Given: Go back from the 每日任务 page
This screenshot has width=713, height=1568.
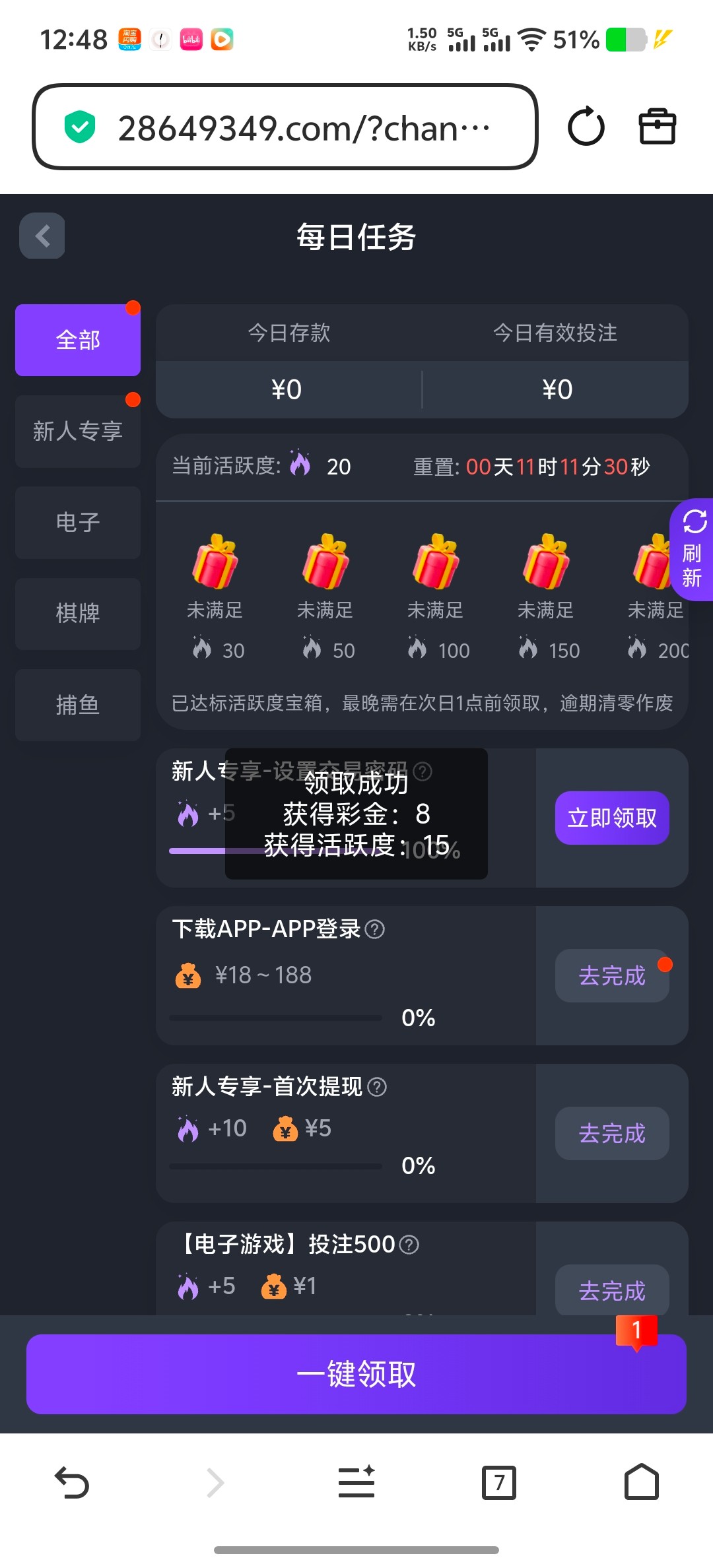Looking at the screenshot, I should (x=42, y=236).
